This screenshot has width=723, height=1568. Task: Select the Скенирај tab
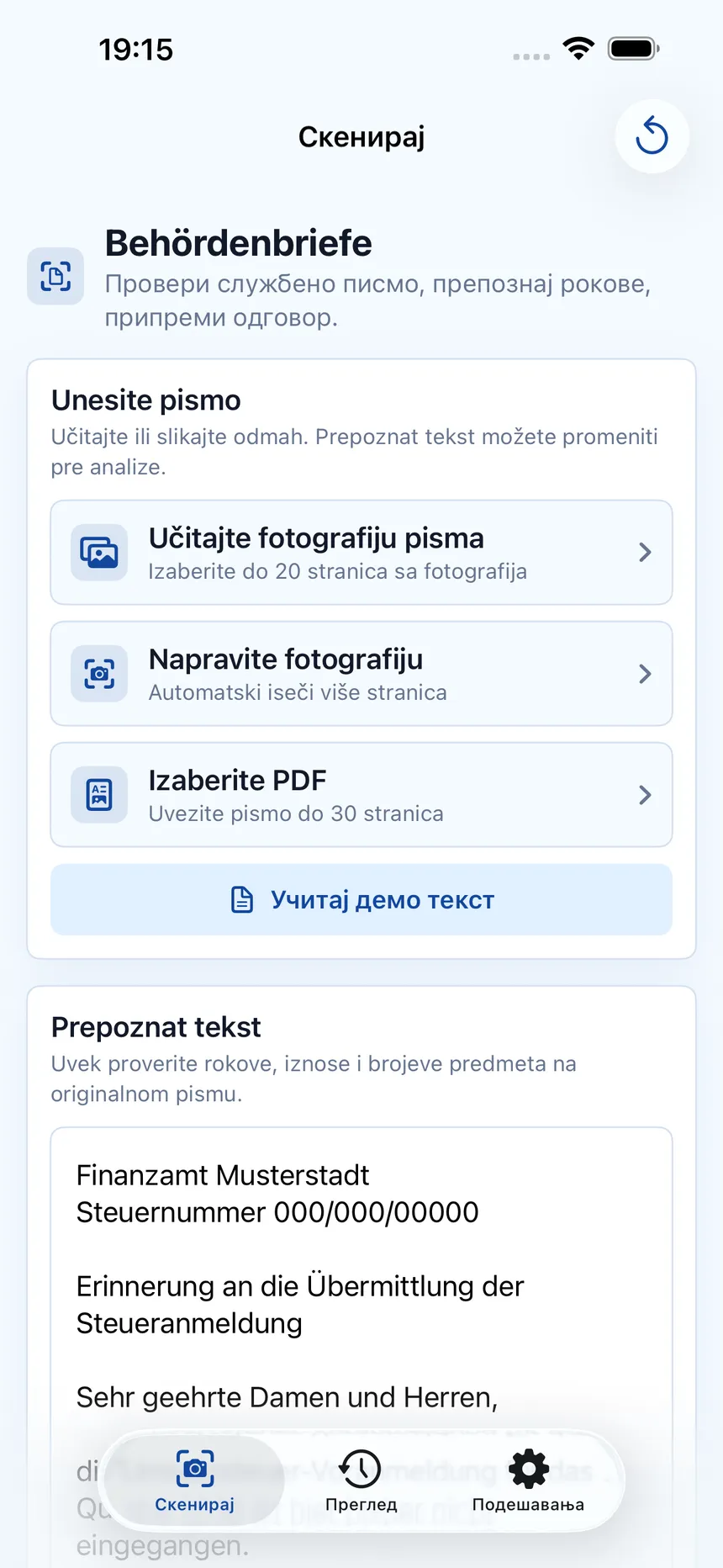coord(195,1481)
